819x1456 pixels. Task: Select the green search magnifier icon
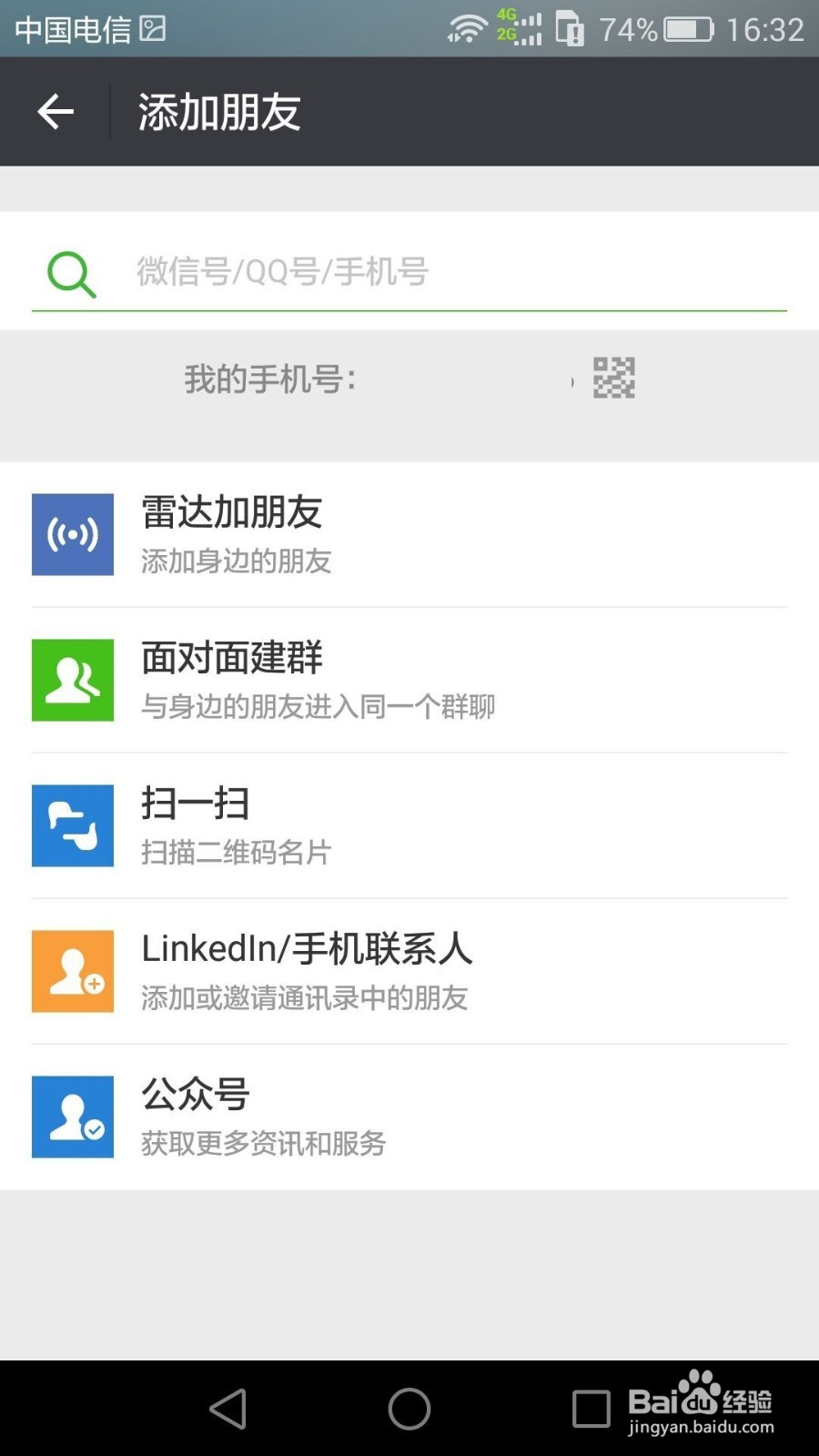point(69,272)
